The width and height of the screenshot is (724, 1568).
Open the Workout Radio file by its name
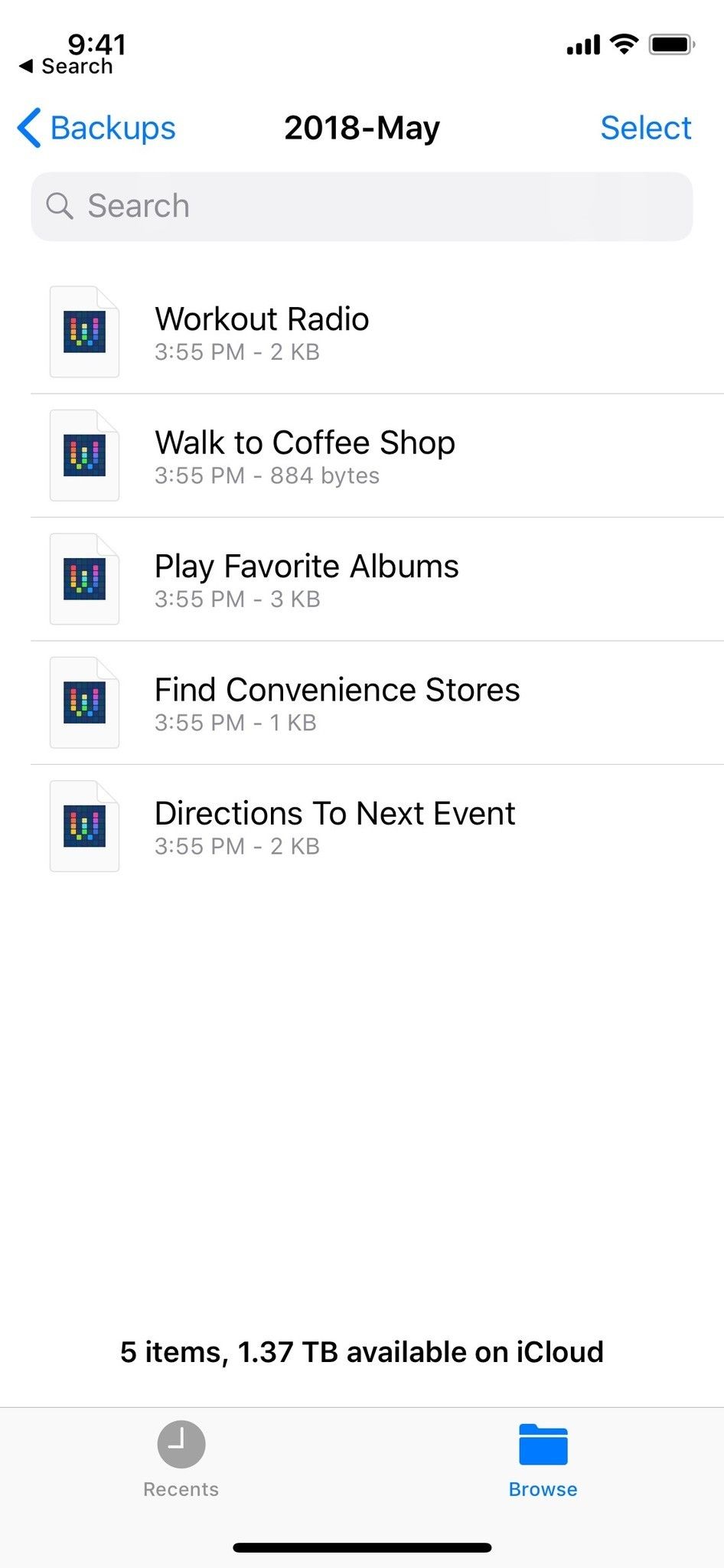(x=262, y=318)
